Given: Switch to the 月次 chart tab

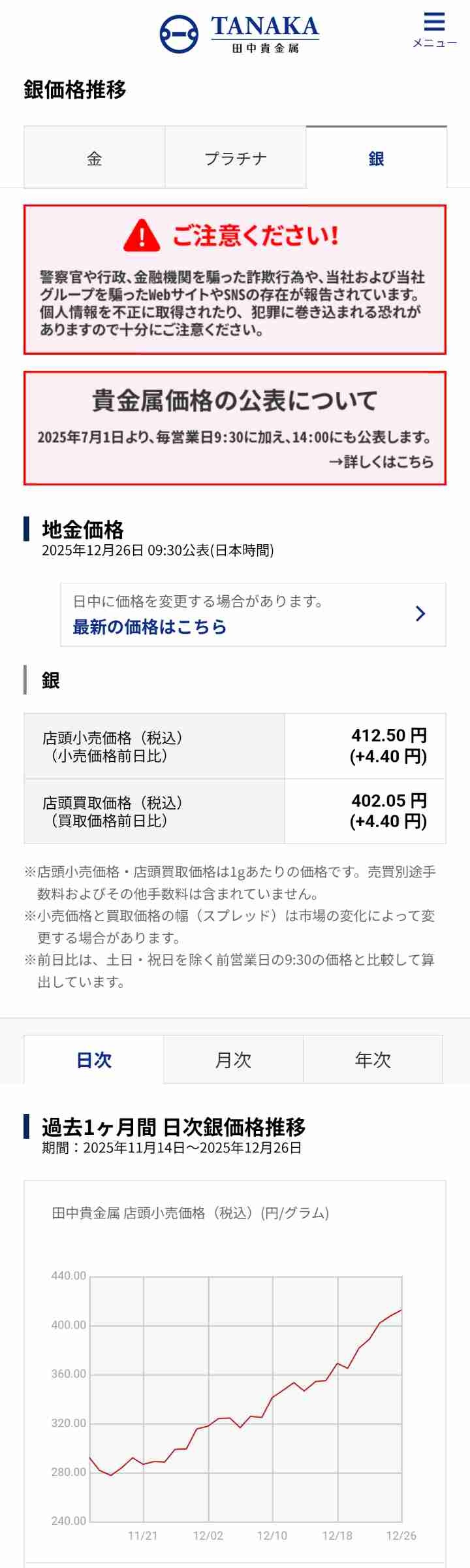Looking at the screenshot, I should 233,1060.
